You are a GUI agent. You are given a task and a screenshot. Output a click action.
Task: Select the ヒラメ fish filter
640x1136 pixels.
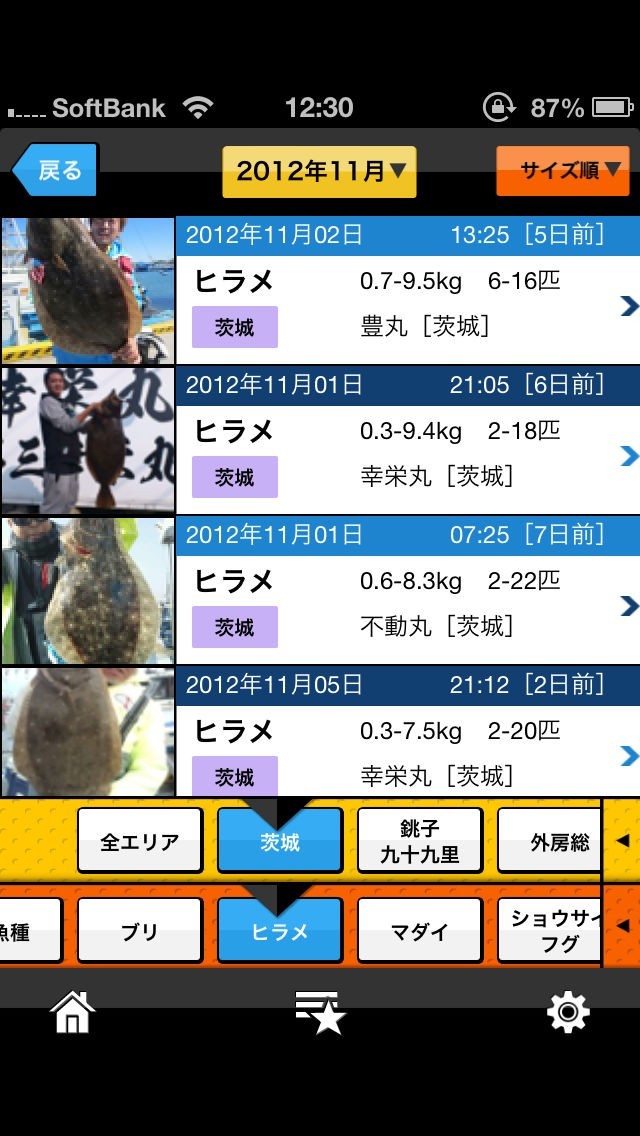(x=280, y=932)
